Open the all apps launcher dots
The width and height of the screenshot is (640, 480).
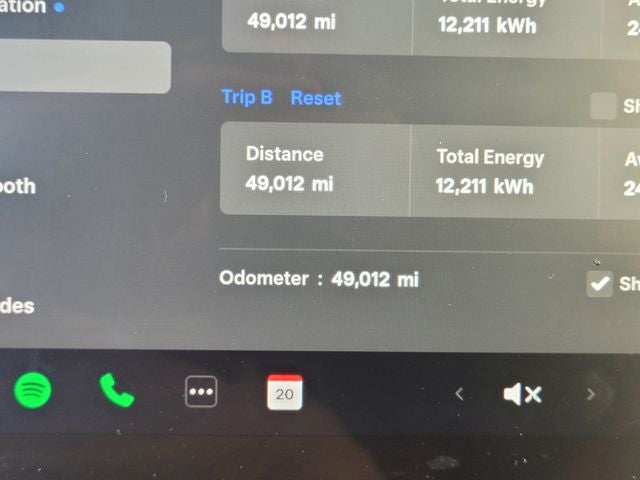tap(201, 392)
